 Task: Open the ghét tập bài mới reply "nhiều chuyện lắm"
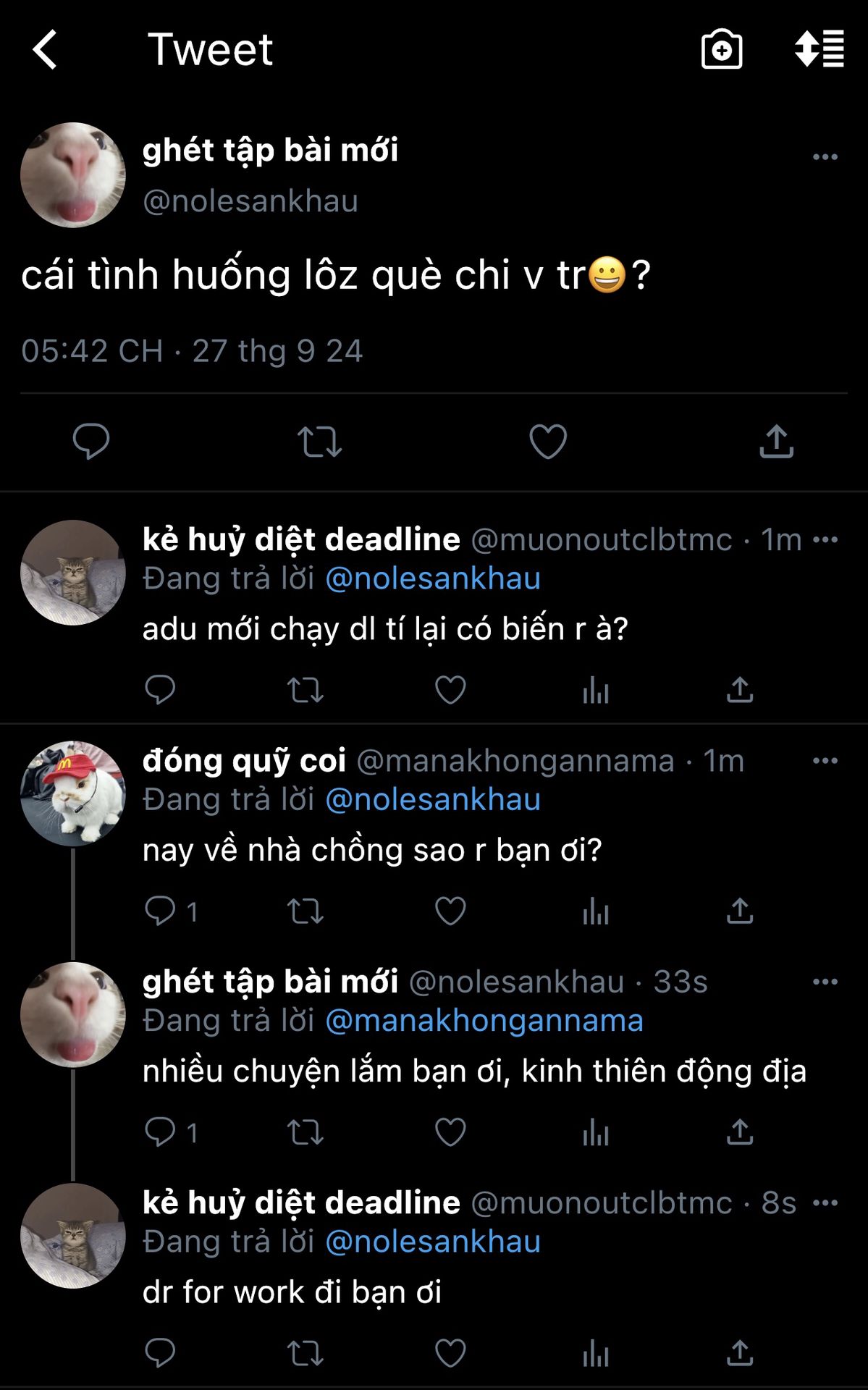pos(474,1071)
